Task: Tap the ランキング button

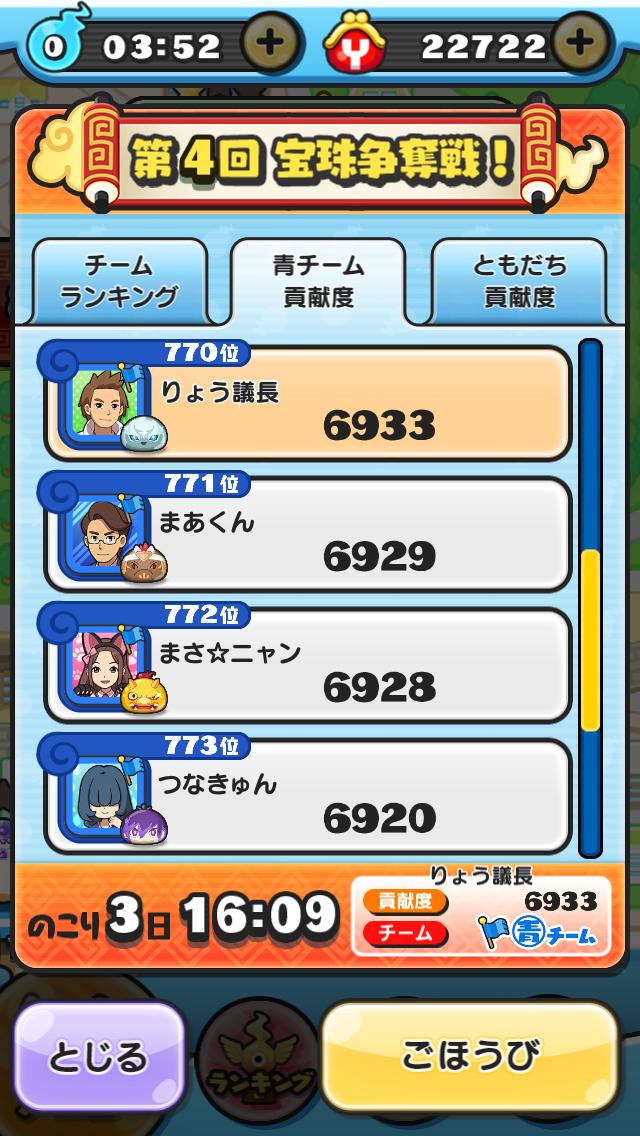Action: click(257, 1060)
